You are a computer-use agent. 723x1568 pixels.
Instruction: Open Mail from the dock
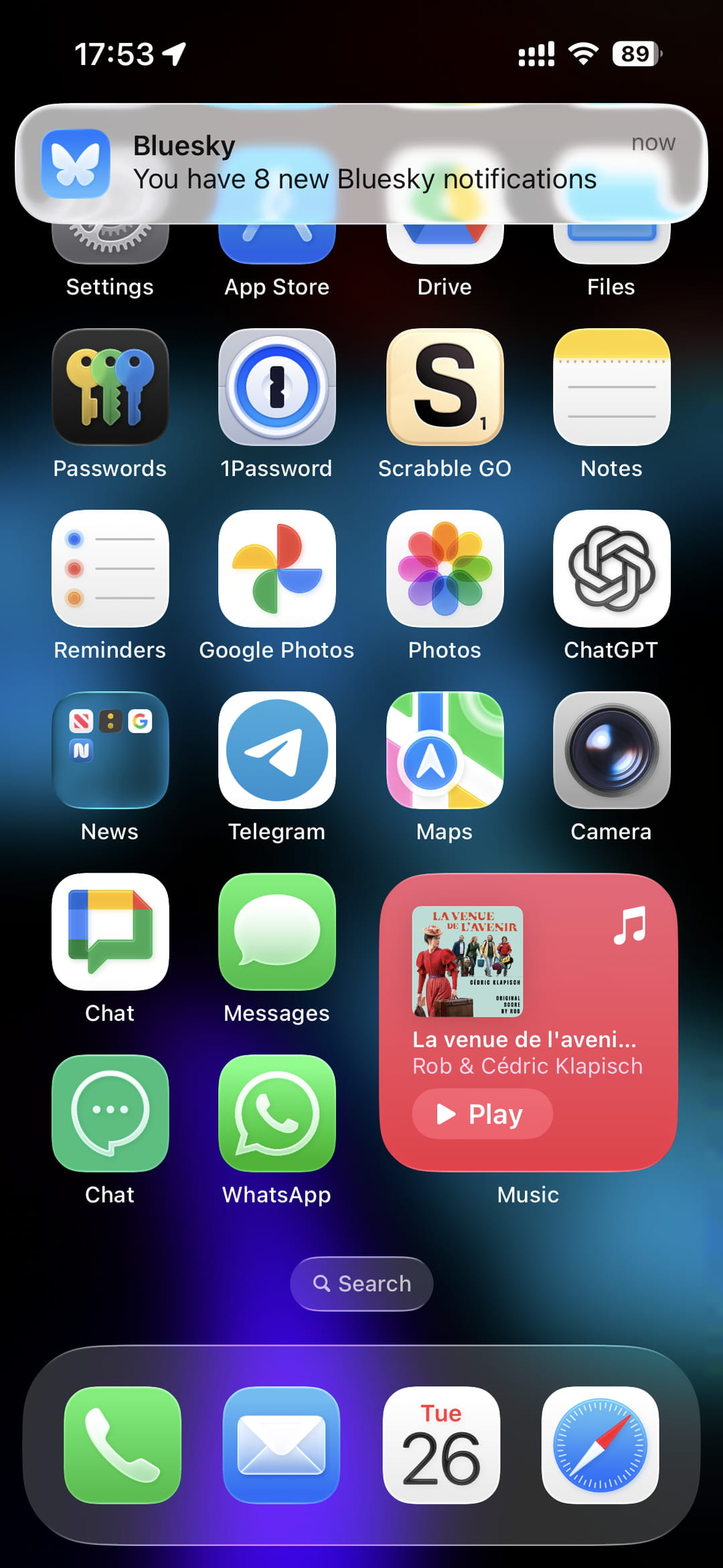point(281,1445)
